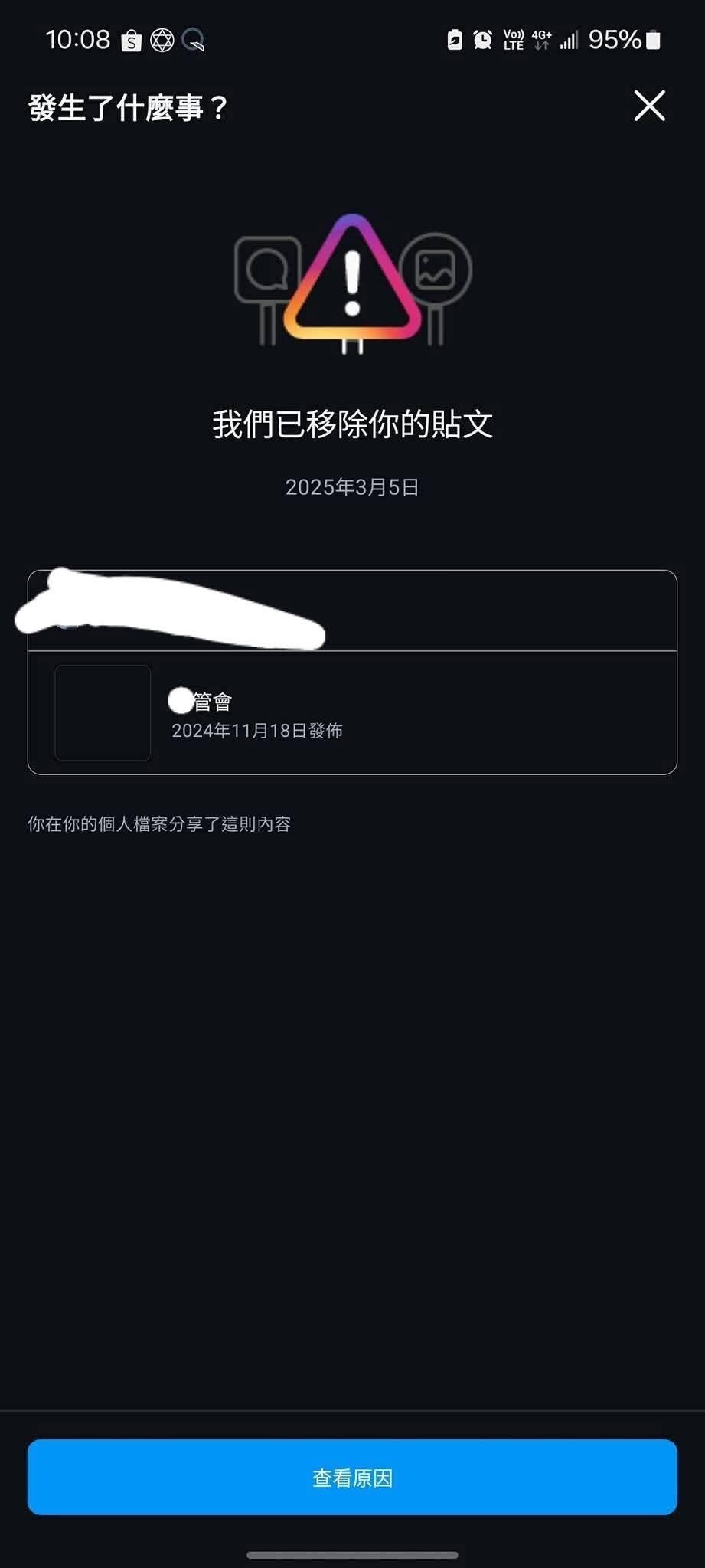Tap the battery saver icon in the status bar
This screenshot has height=1568, width=705.
[x=454, y=39]
